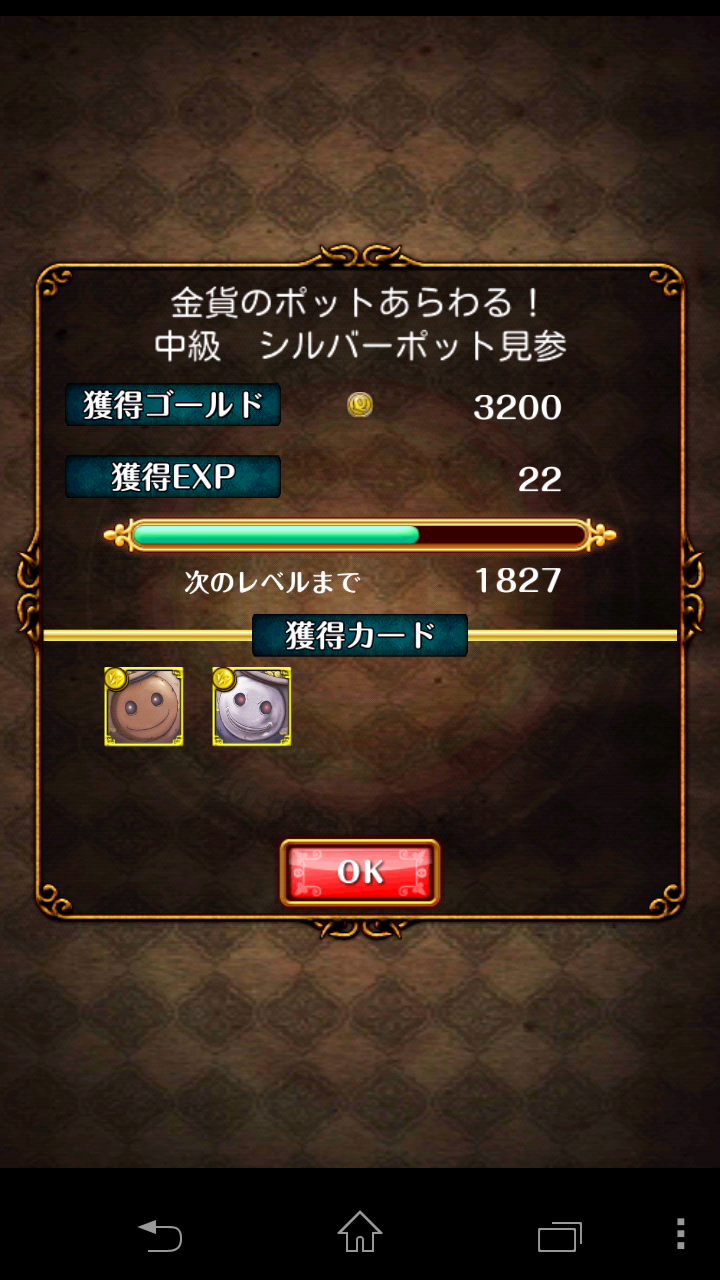
Task: Return to the home screen
Action: [360, 1232]
